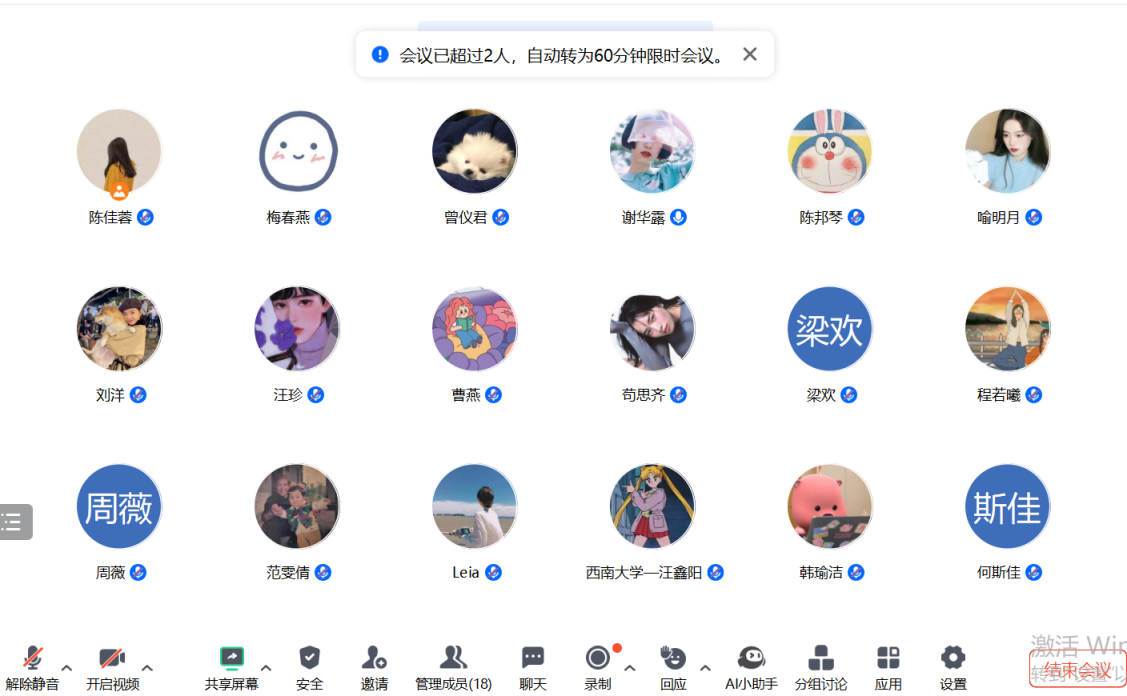Tap 邀请 to invite participants
1127x696 pixels.
375,667
